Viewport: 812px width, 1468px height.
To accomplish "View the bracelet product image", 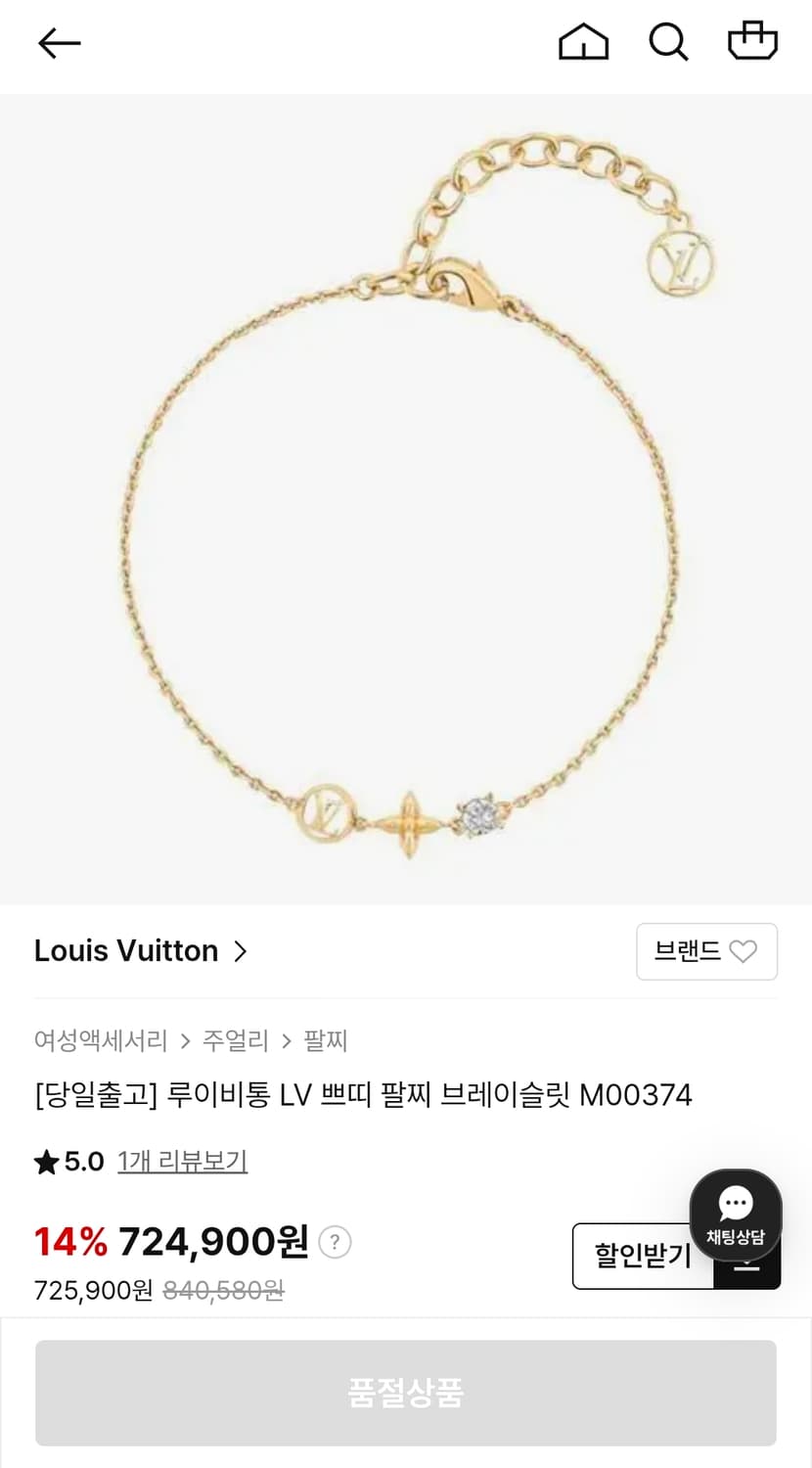I will (x=406, y=499).
